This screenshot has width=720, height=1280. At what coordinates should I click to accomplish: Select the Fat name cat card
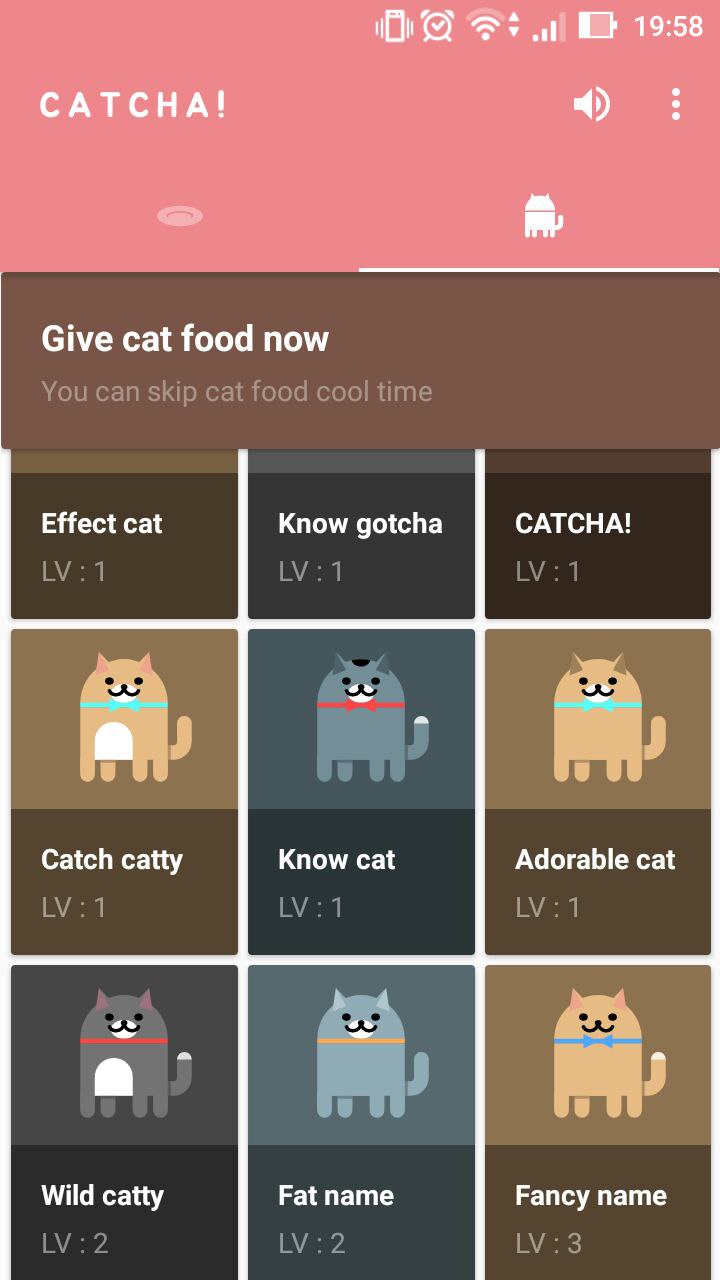pos(361,1120)
